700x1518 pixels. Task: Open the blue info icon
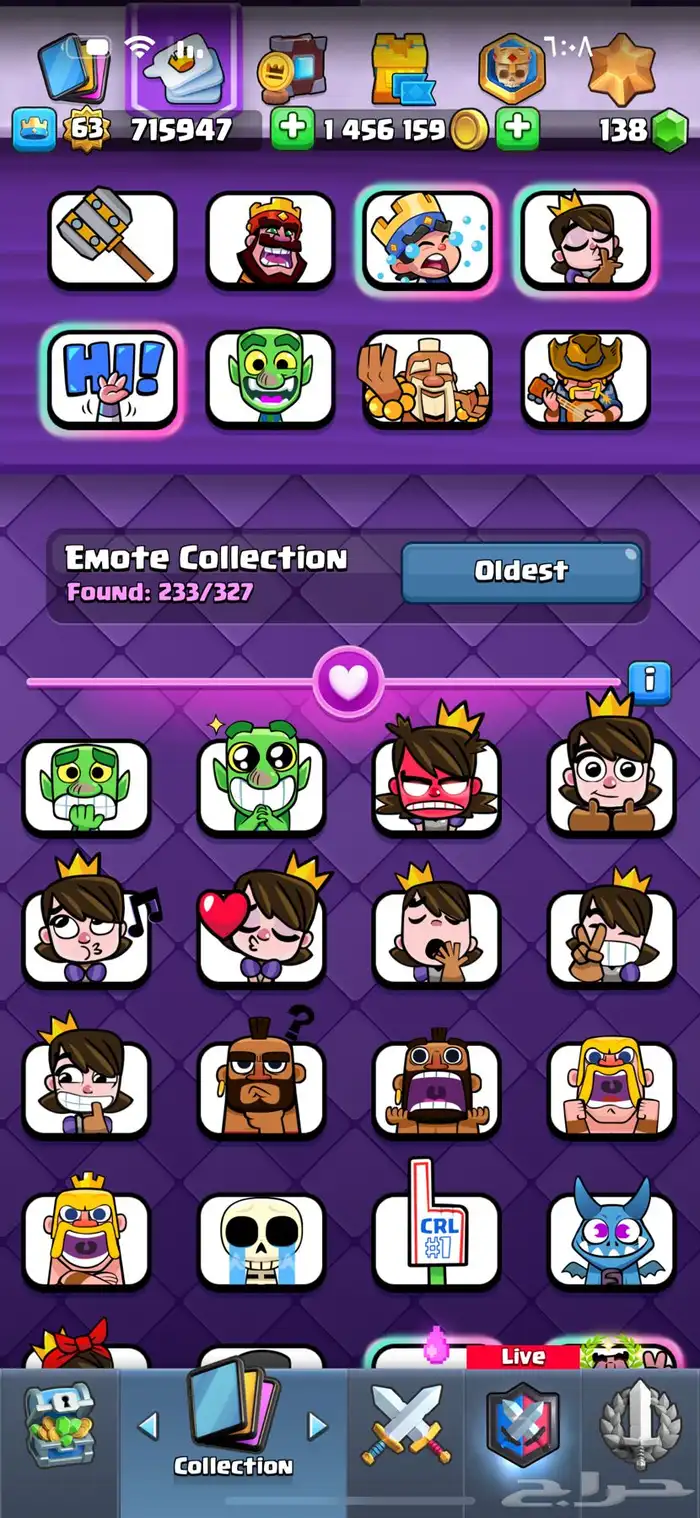pyautogui.click(x=649, y=682)
